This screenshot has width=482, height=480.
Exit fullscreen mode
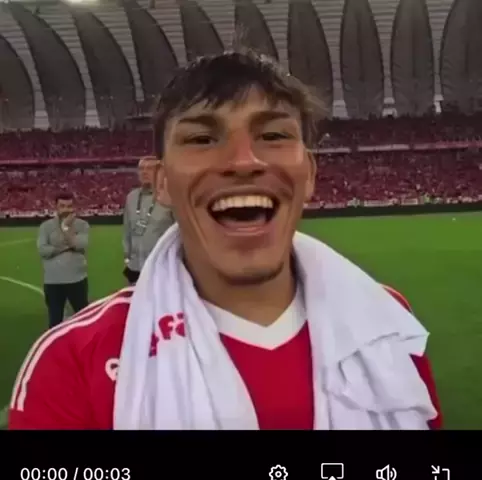coord(440,473)
